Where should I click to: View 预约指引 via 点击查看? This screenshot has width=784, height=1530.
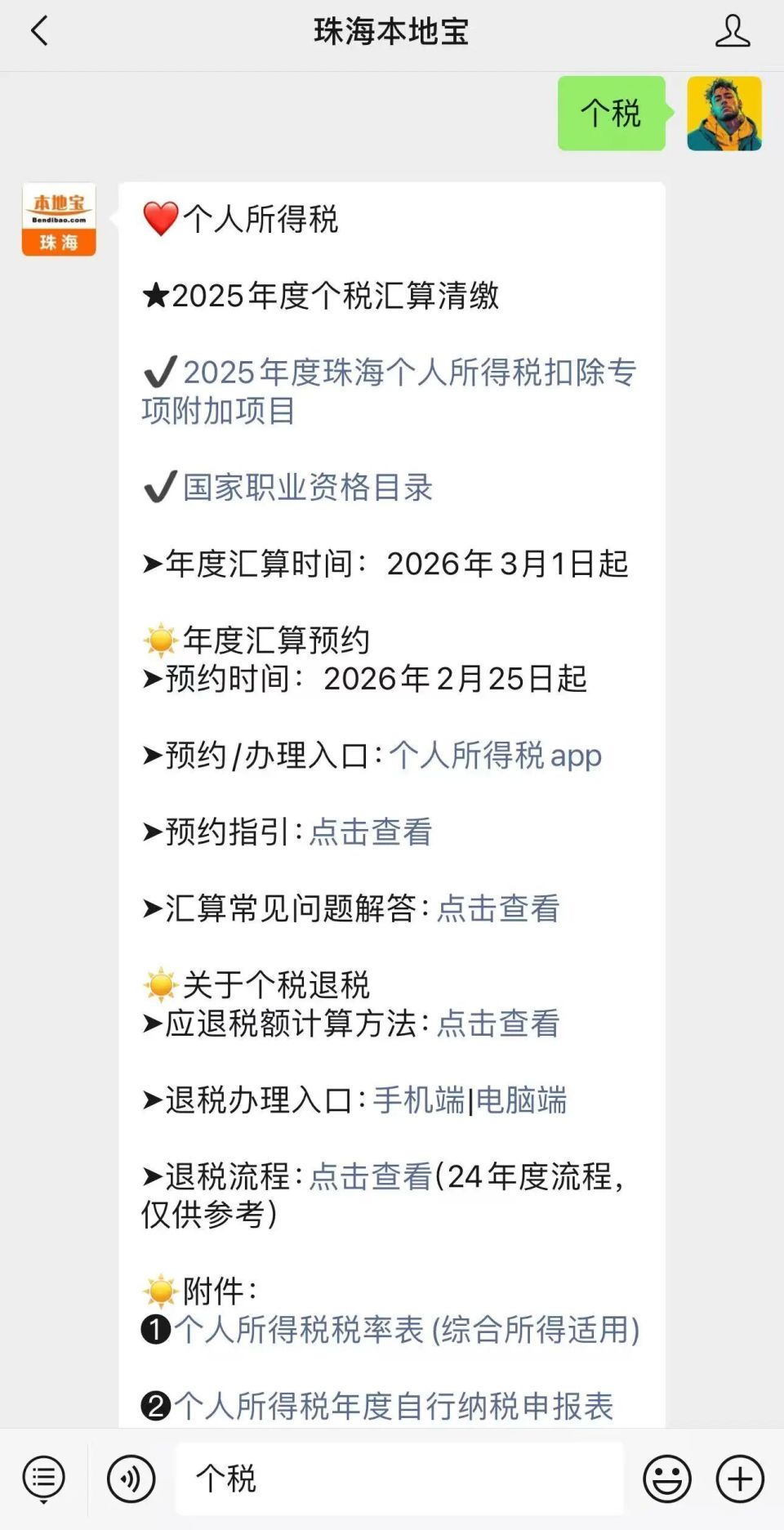370,833
